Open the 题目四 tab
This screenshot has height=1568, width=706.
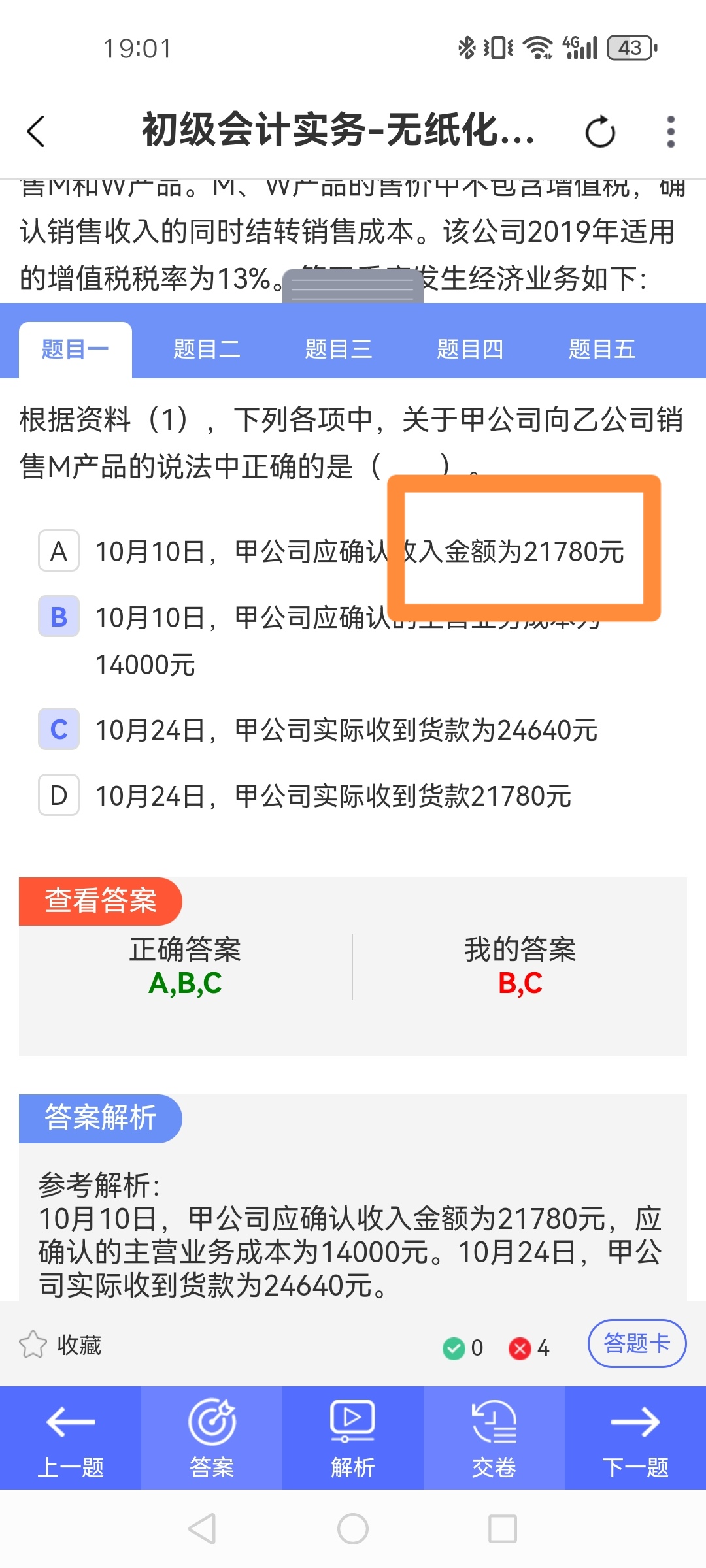[x=470, y=349]
